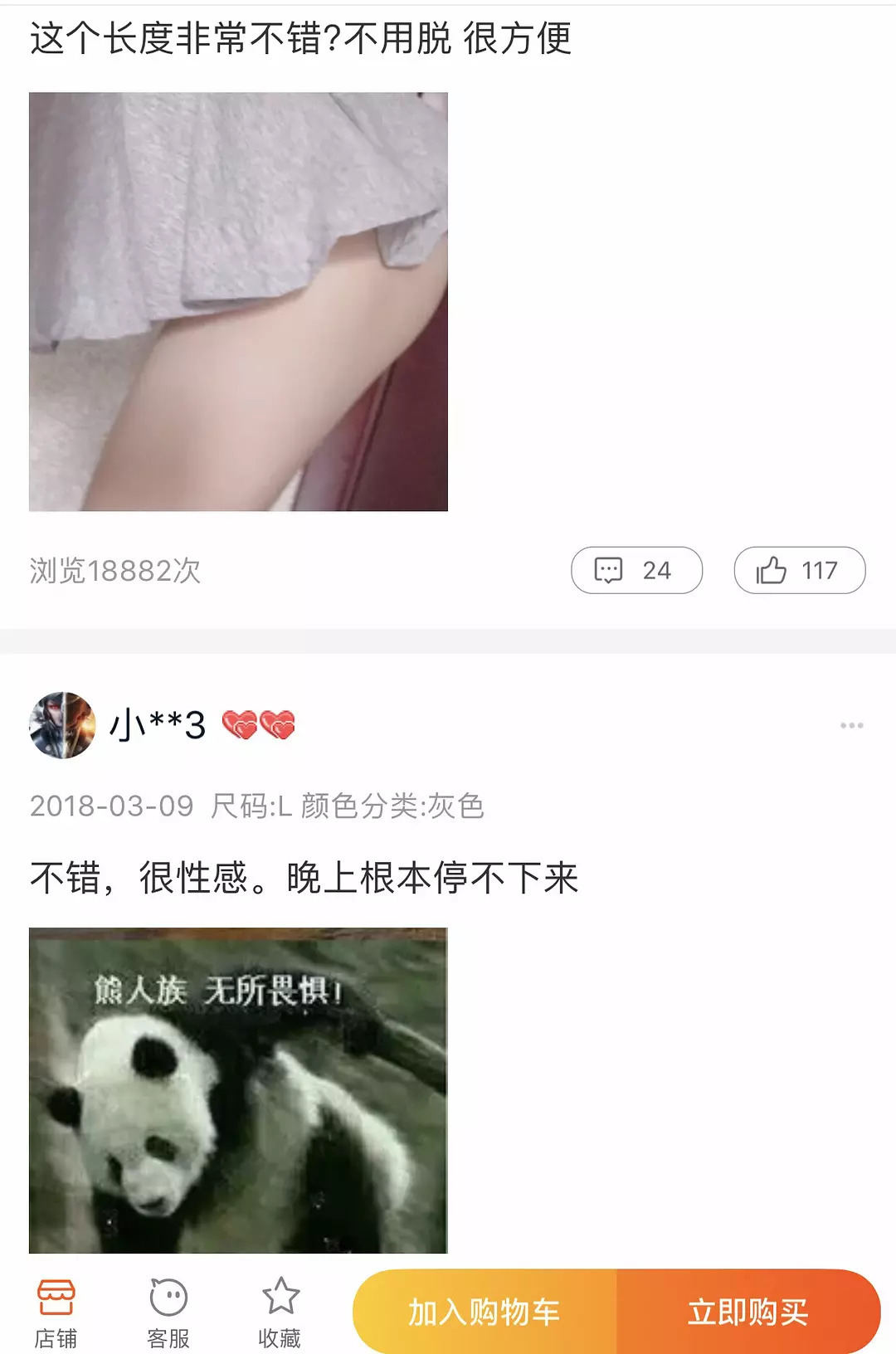Screen dimensions: 896x1354
Task: Enlarge the panda meme review image
Action: [x=238, y=1089]
